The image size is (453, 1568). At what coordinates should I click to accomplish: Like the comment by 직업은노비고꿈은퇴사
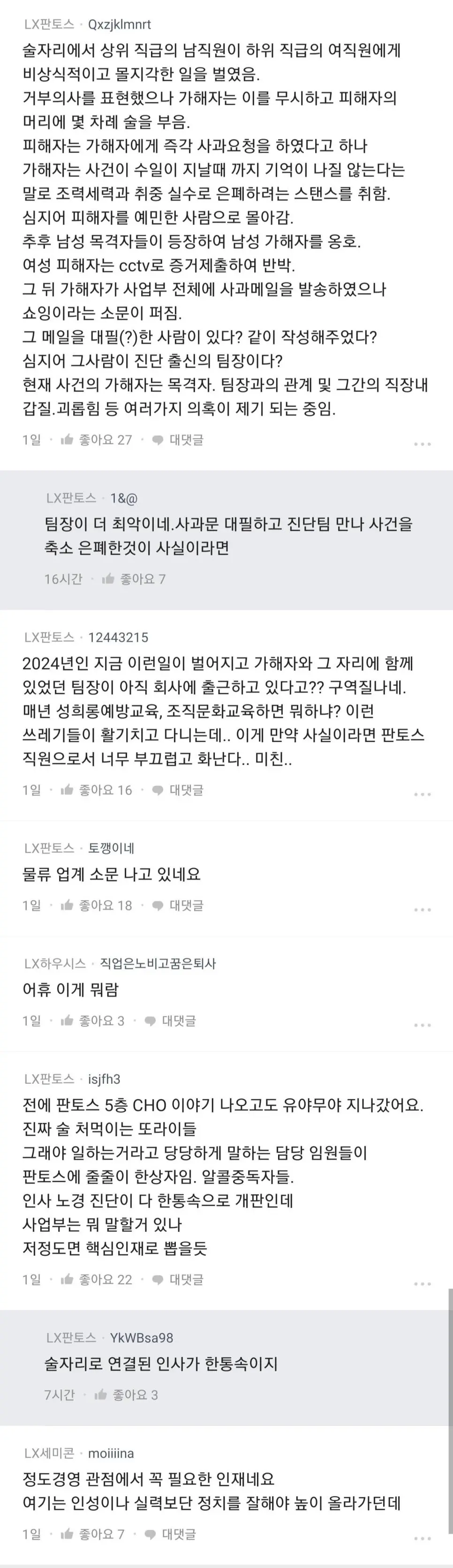[x=92, y=1021]
